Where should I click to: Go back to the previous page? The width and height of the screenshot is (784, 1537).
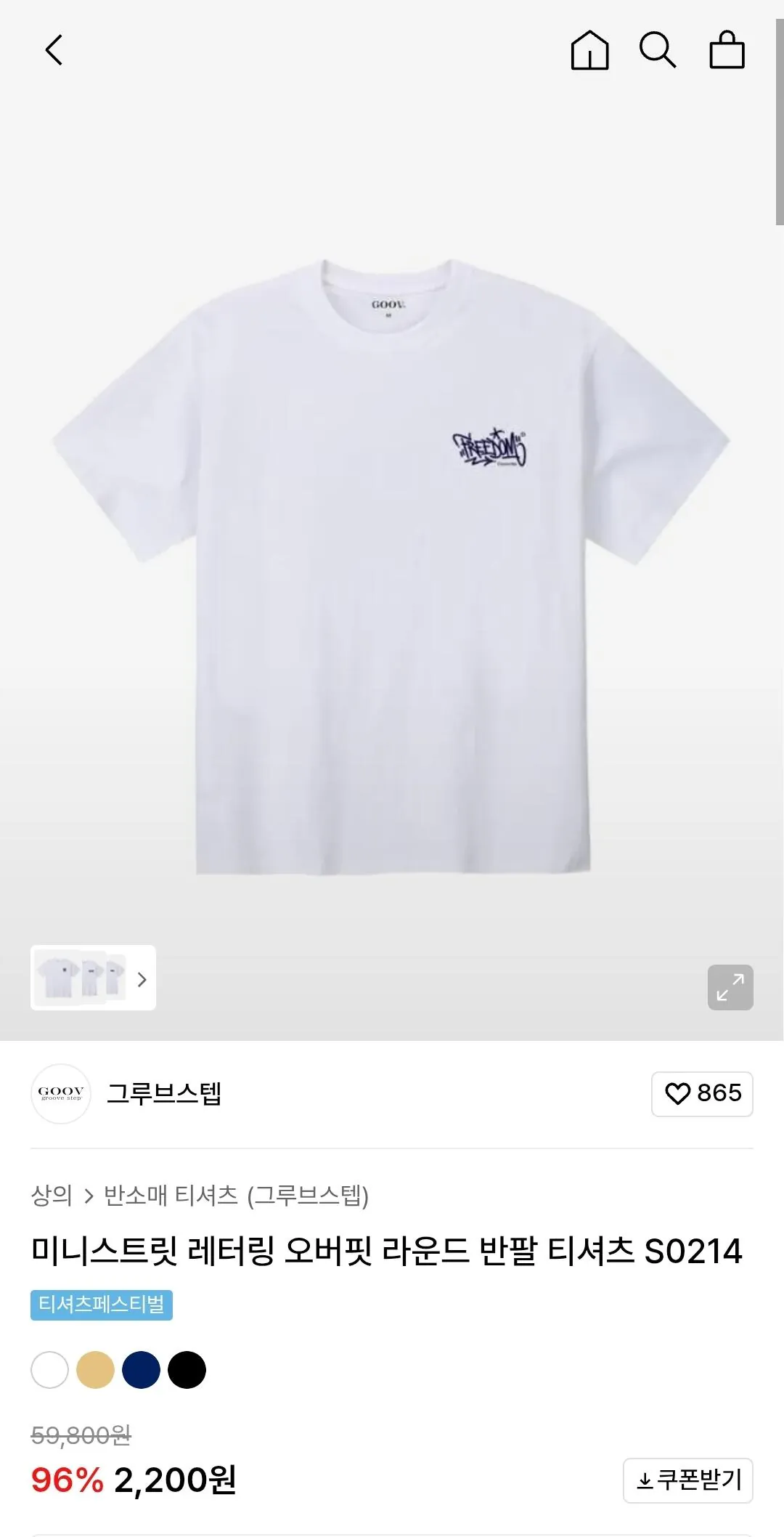click(x=54, y=50)
